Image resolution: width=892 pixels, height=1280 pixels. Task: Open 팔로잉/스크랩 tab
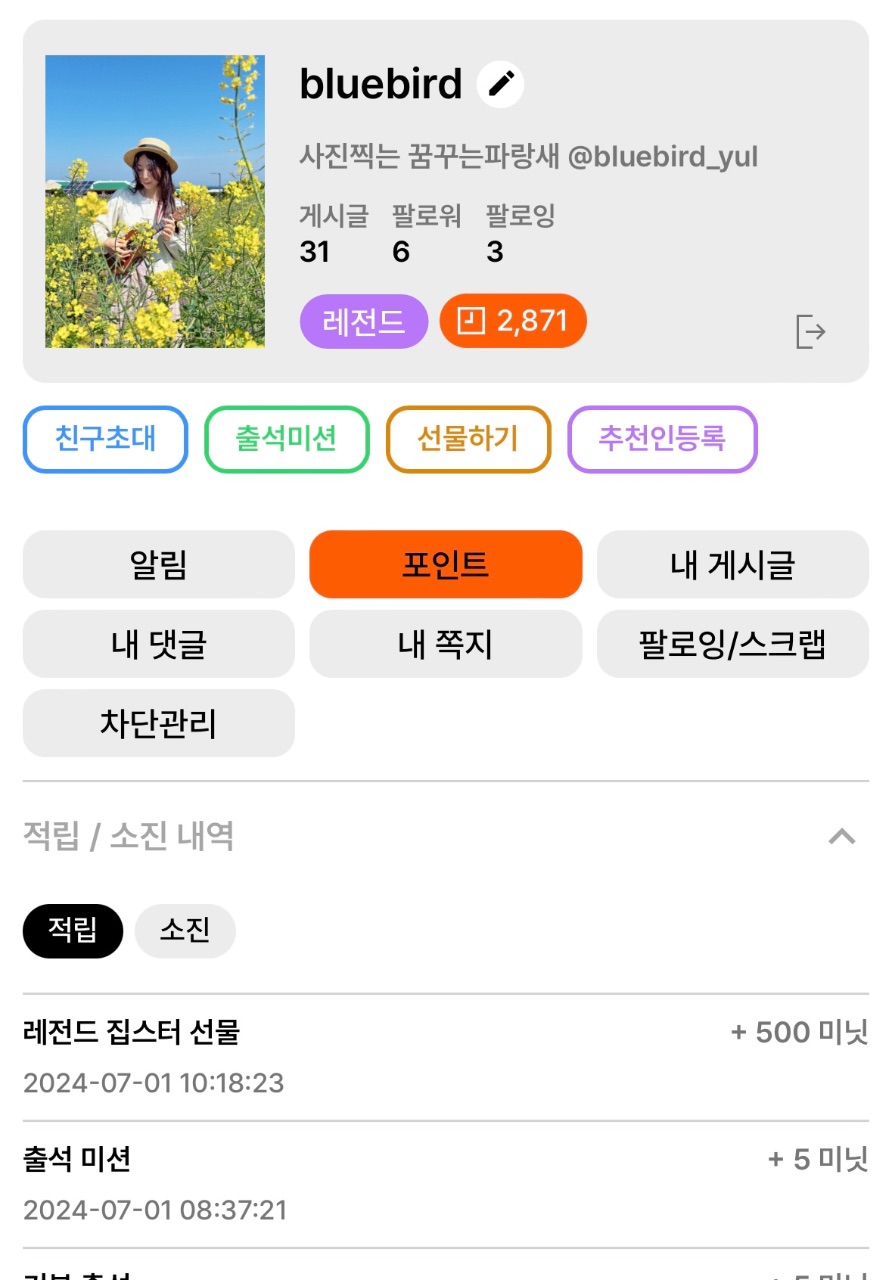coord(733,644)
